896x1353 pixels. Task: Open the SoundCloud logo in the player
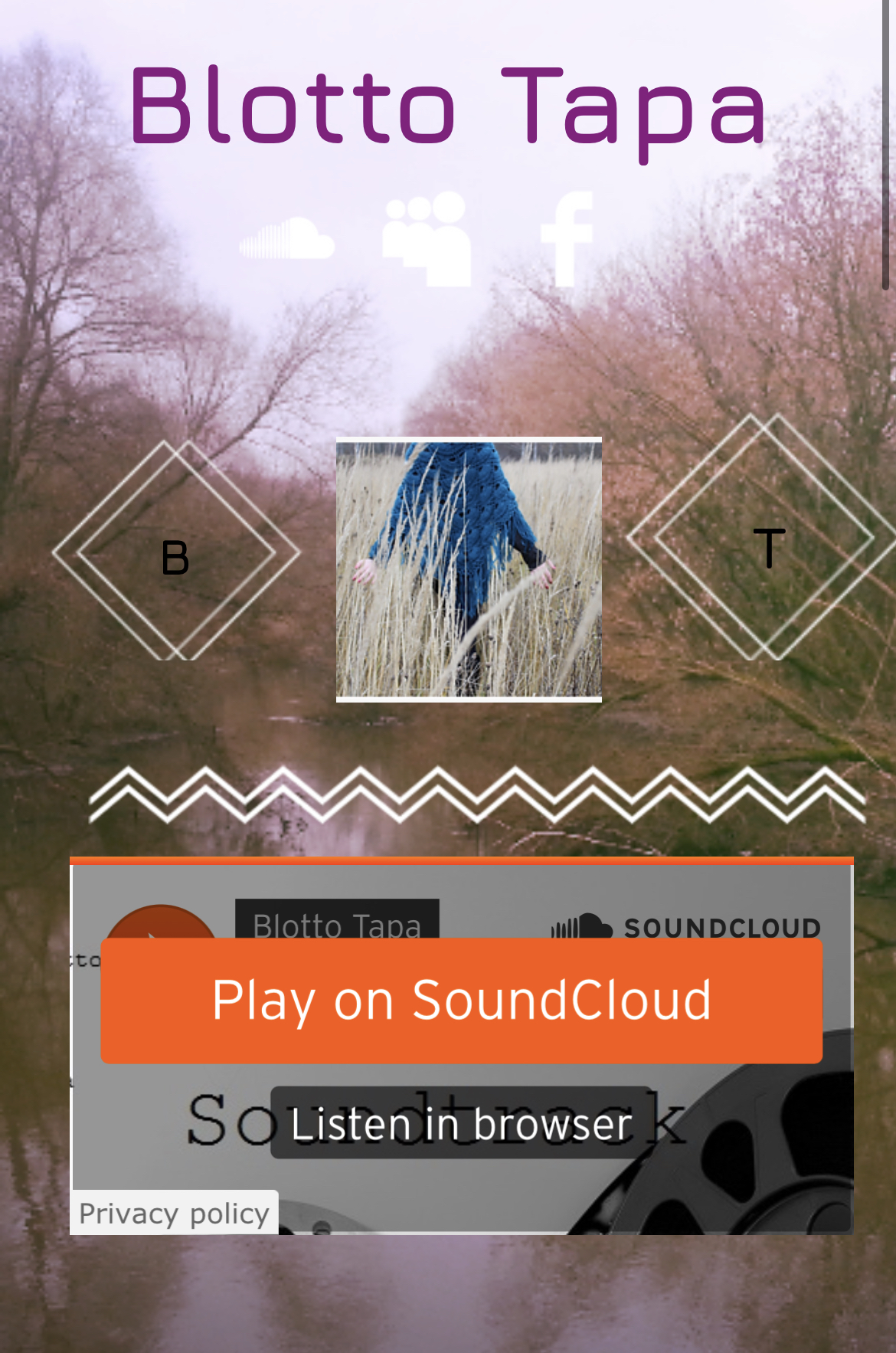pyautogui.click(x=685, y=927)
